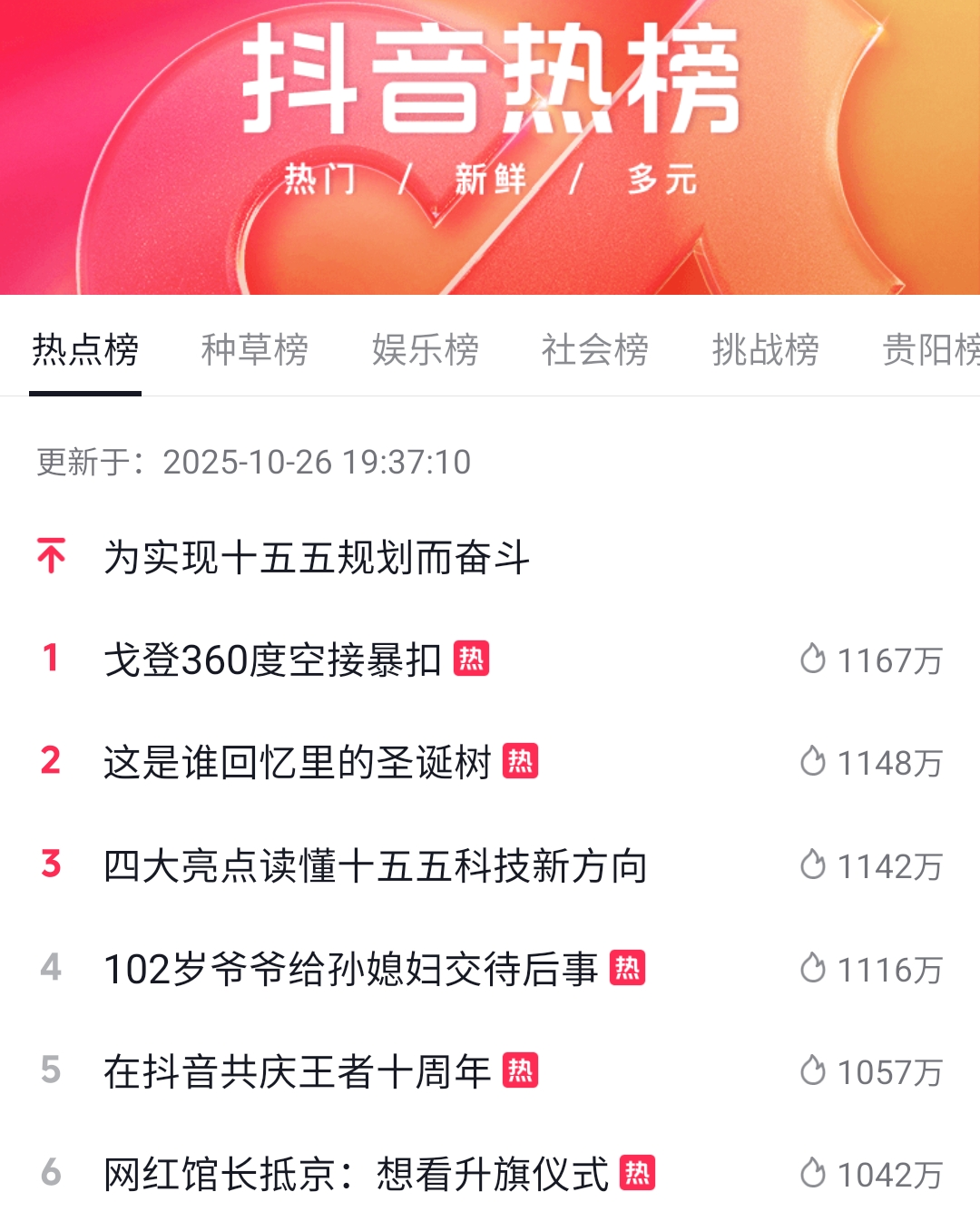Open 在抖音共庆王者十周年 topic
Viewport: 980px width, 1231px height.
click(x=297, y=1071)
